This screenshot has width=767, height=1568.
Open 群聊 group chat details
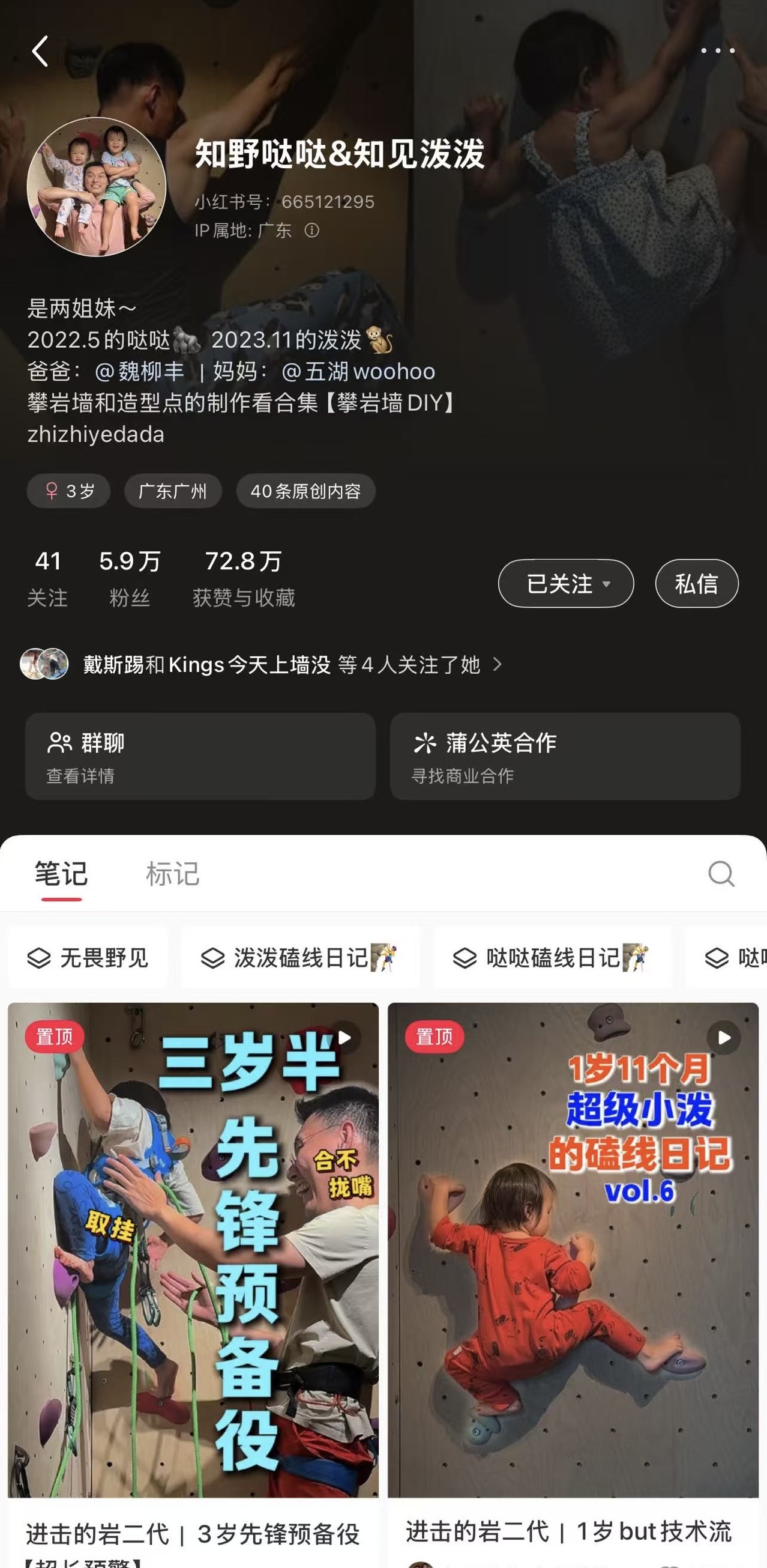pos(200,757)
